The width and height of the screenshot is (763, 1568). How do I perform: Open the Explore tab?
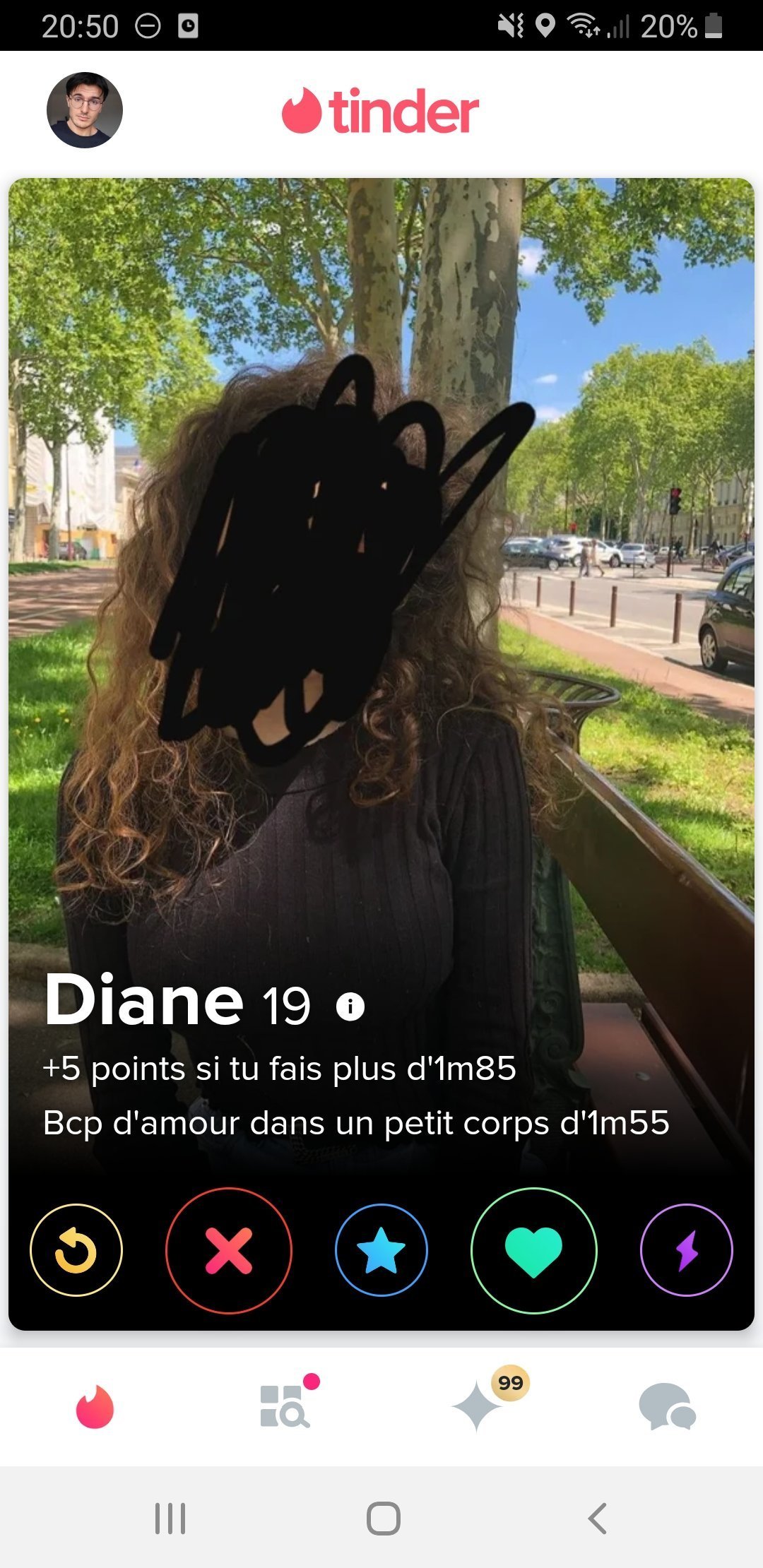tap(285, 1406)
